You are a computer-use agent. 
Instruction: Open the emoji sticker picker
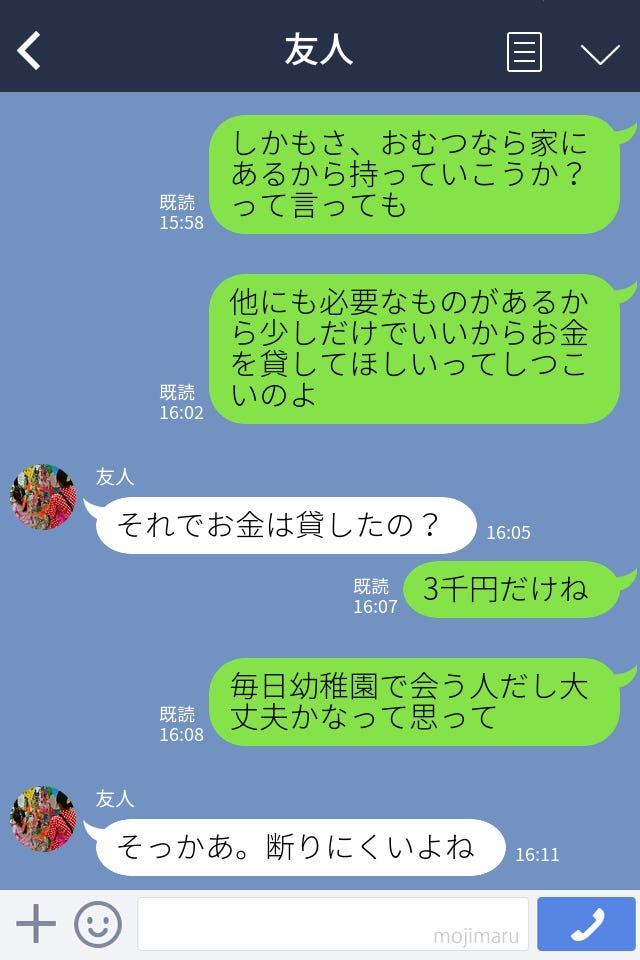(x=98, y=924)
